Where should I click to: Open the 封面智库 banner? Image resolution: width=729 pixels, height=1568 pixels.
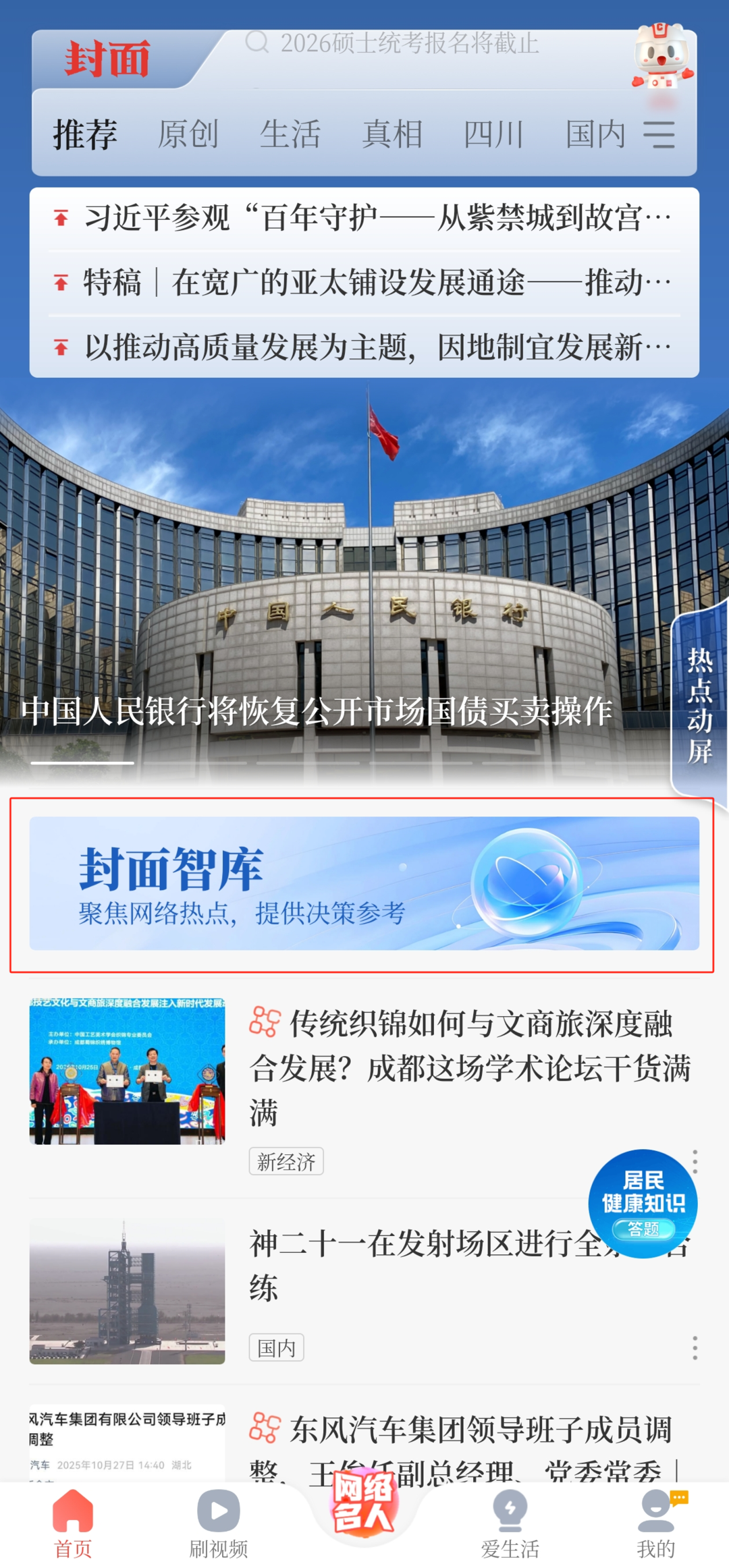pyautogui.click(x=364, y=883)
